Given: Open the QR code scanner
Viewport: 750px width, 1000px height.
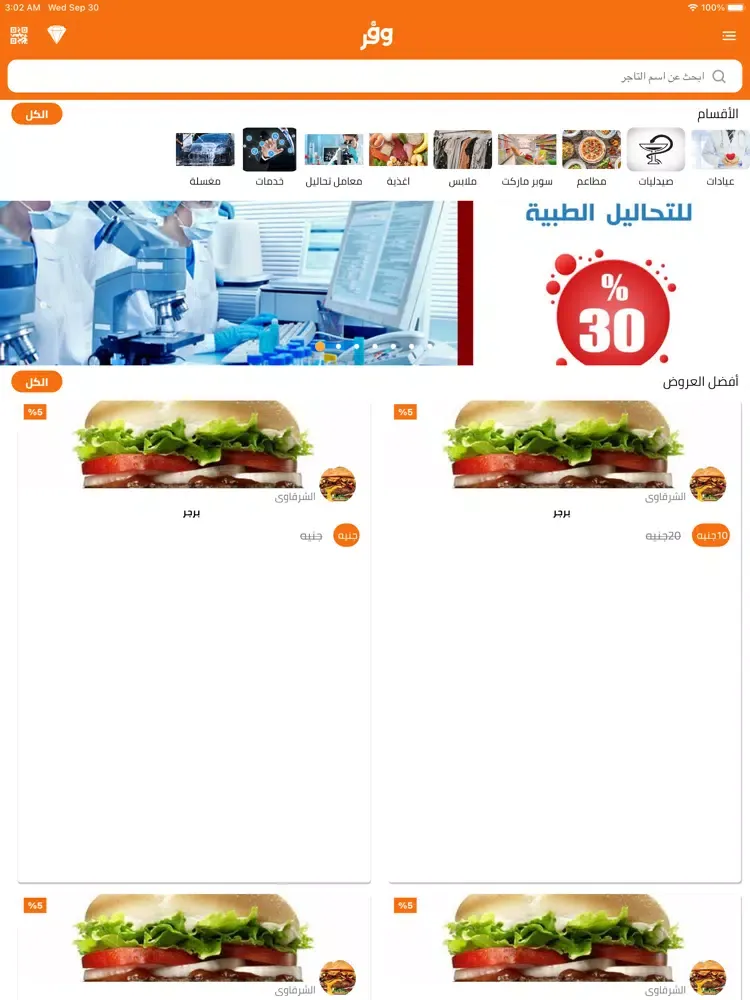Looking at the screenshot, I should (19, 36).
